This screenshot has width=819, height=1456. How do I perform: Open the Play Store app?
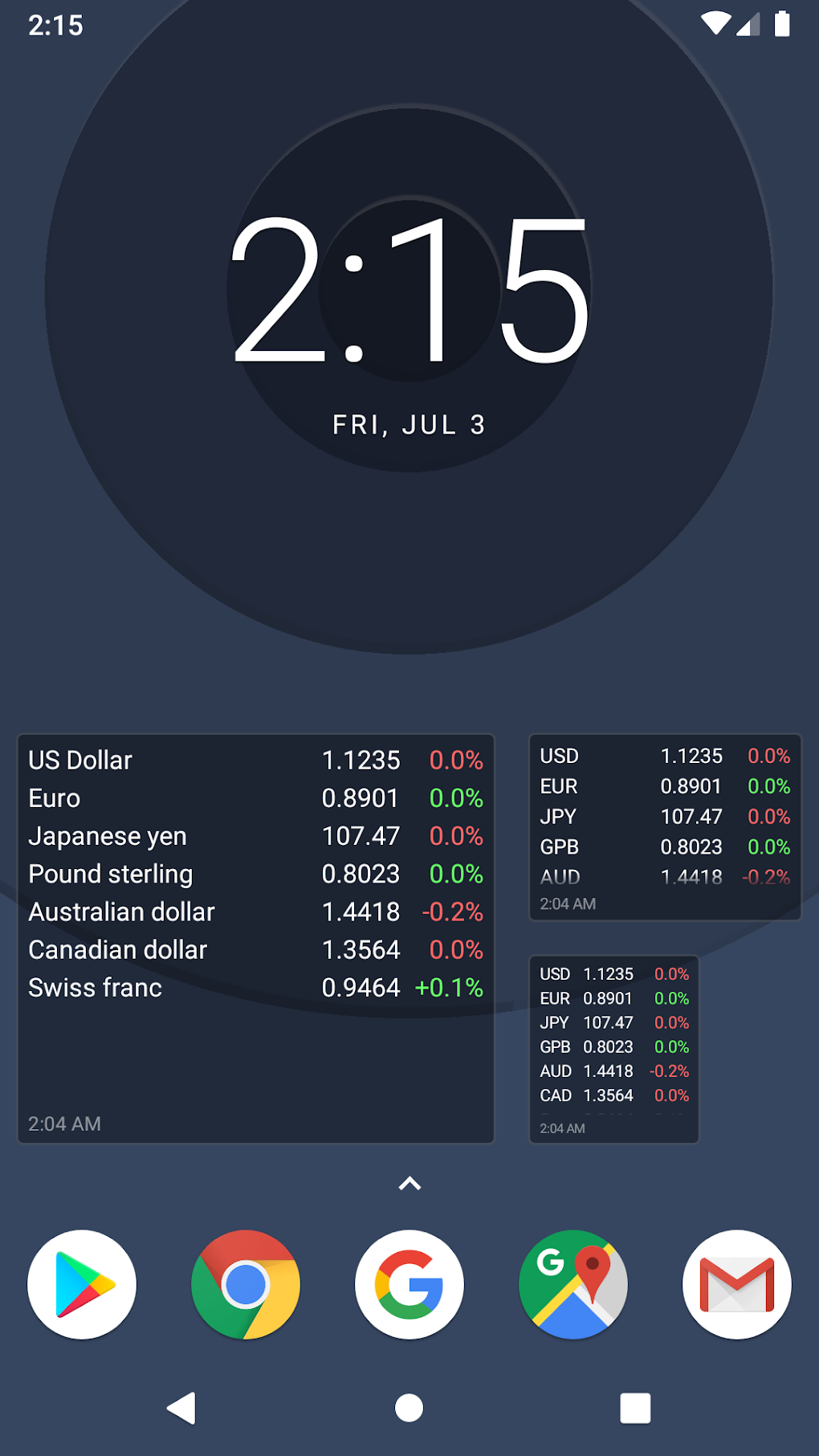[82, 1284]
